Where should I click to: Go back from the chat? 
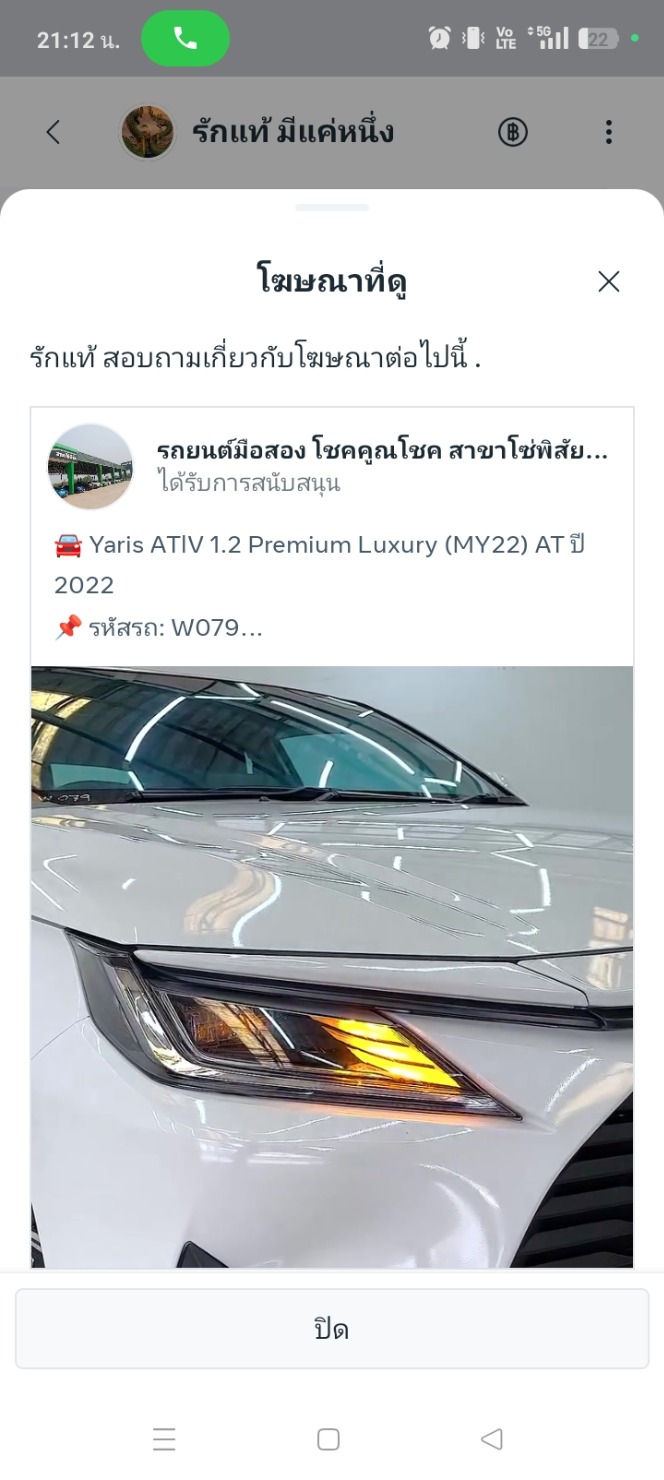[54, 132]
